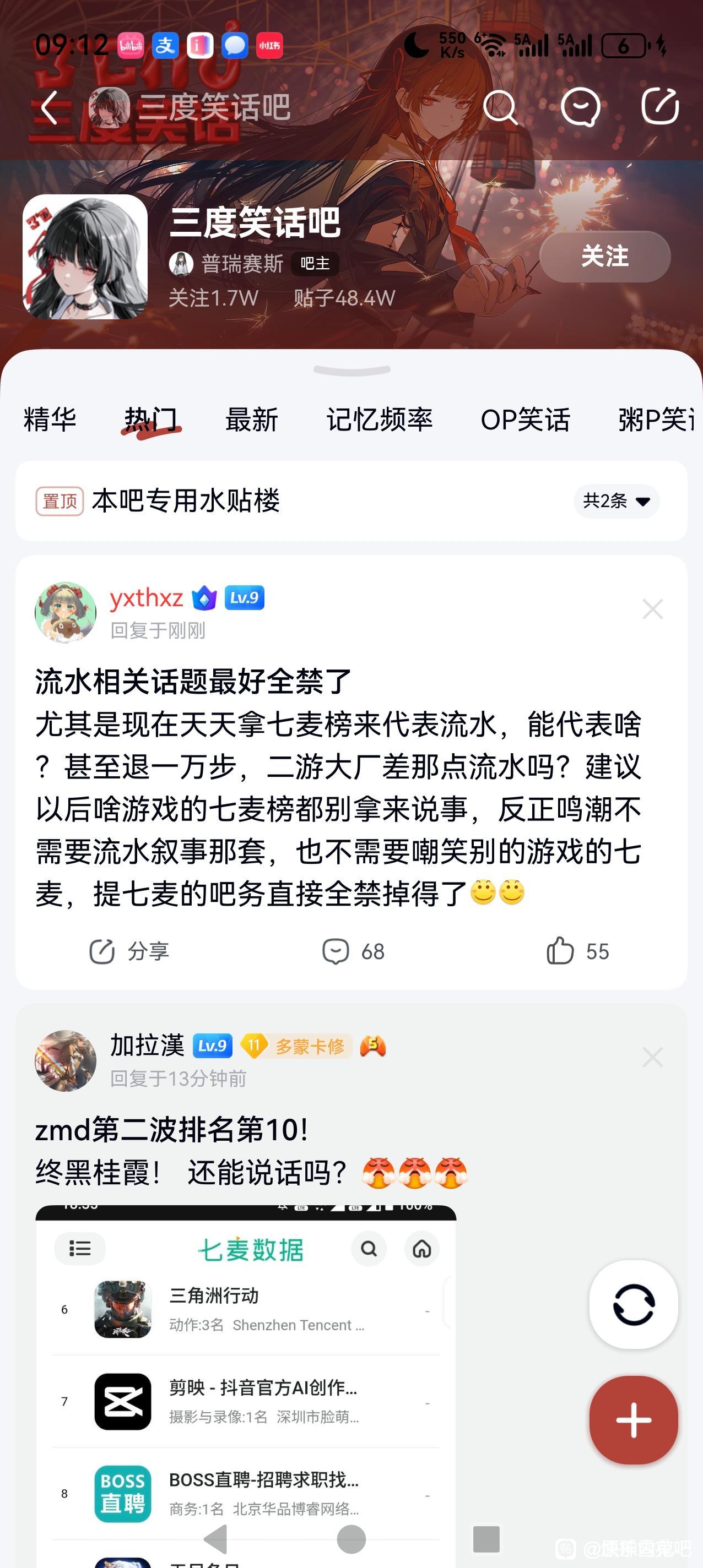This screenshot has width=703, height=1568.
Task: Open forum owner 普瑞赛斯's profile
Action: point(242,264)
